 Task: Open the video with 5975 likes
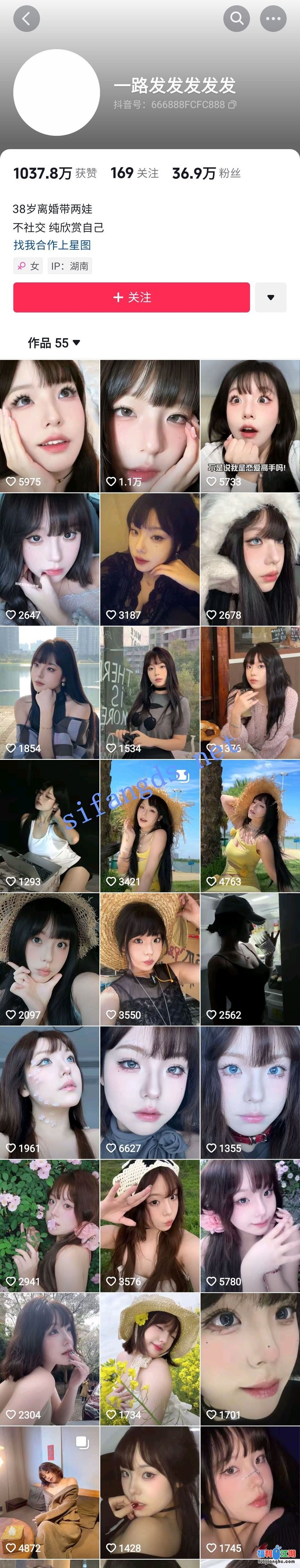tap(49, 426)
